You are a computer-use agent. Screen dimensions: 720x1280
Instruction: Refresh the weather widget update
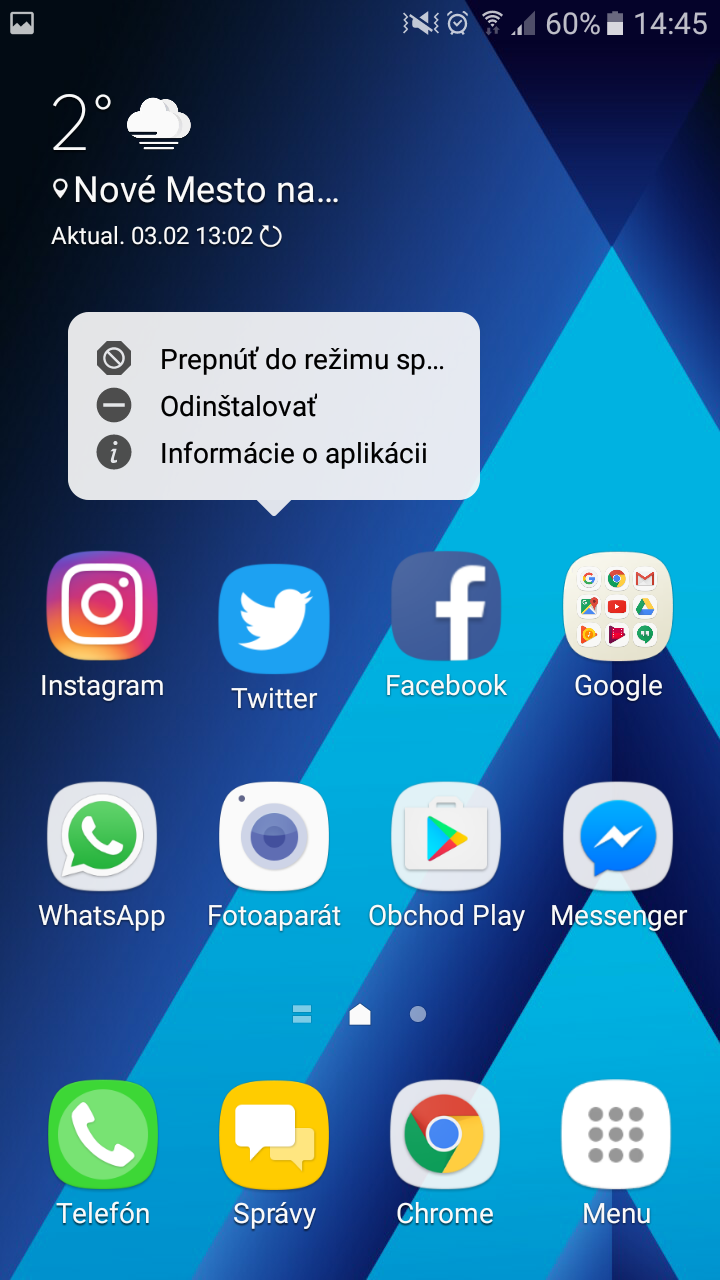pos(271,236)
